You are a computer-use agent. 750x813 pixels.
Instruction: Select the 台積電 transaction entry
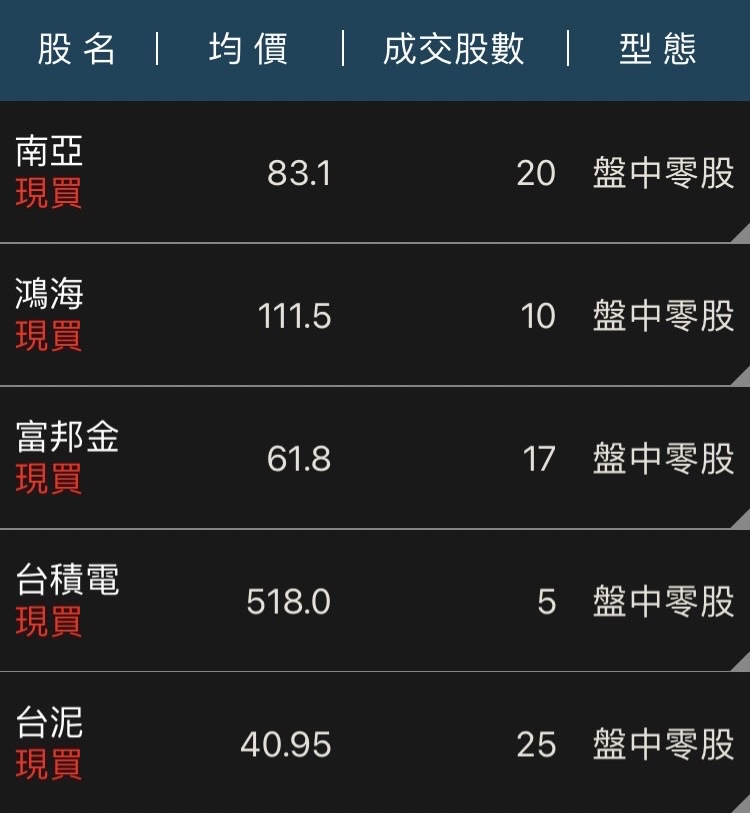point(375,601)
